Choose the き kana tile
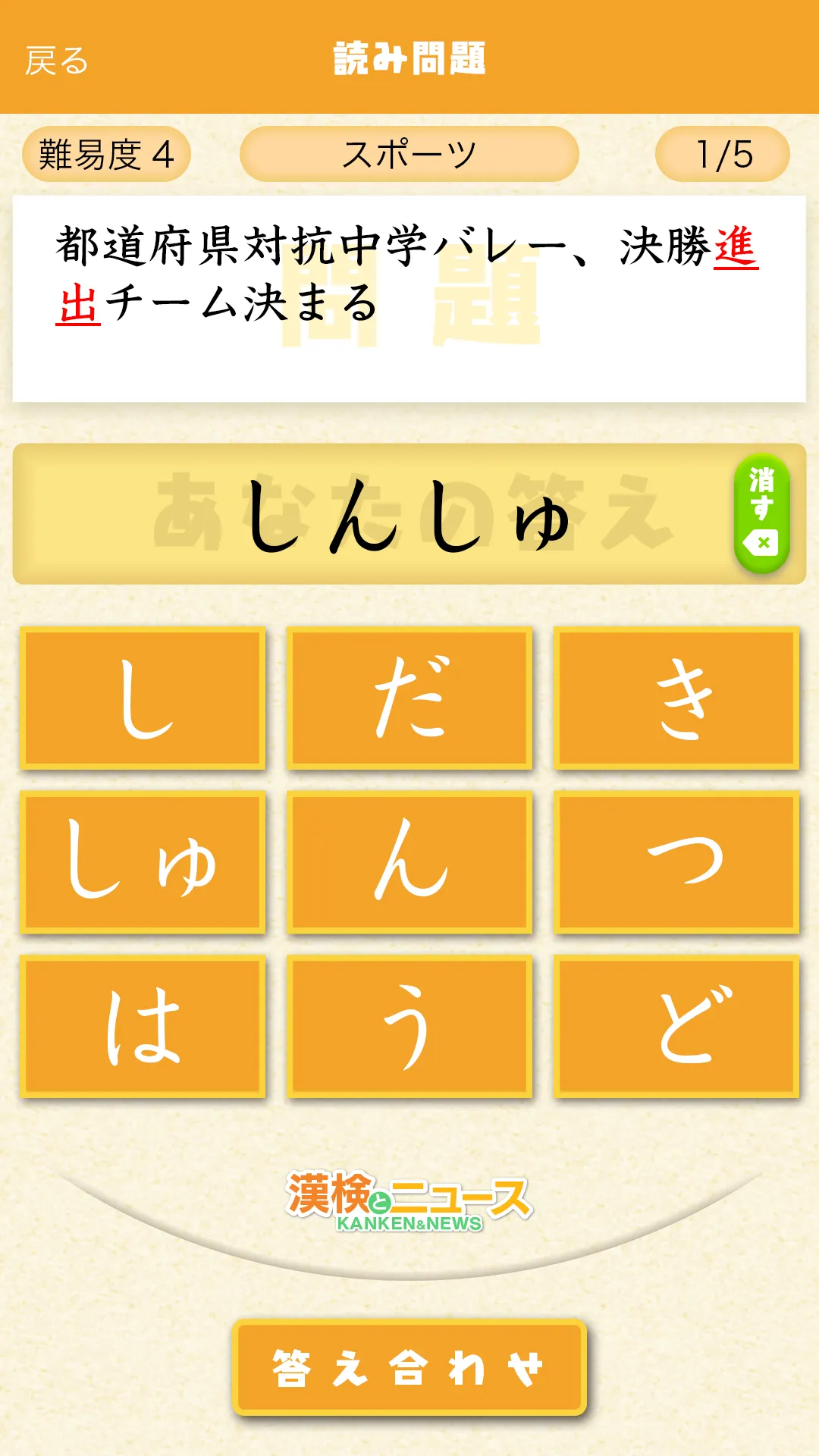Image resolution: width=819 pixels, height=1456 pixels. point(676,698)
